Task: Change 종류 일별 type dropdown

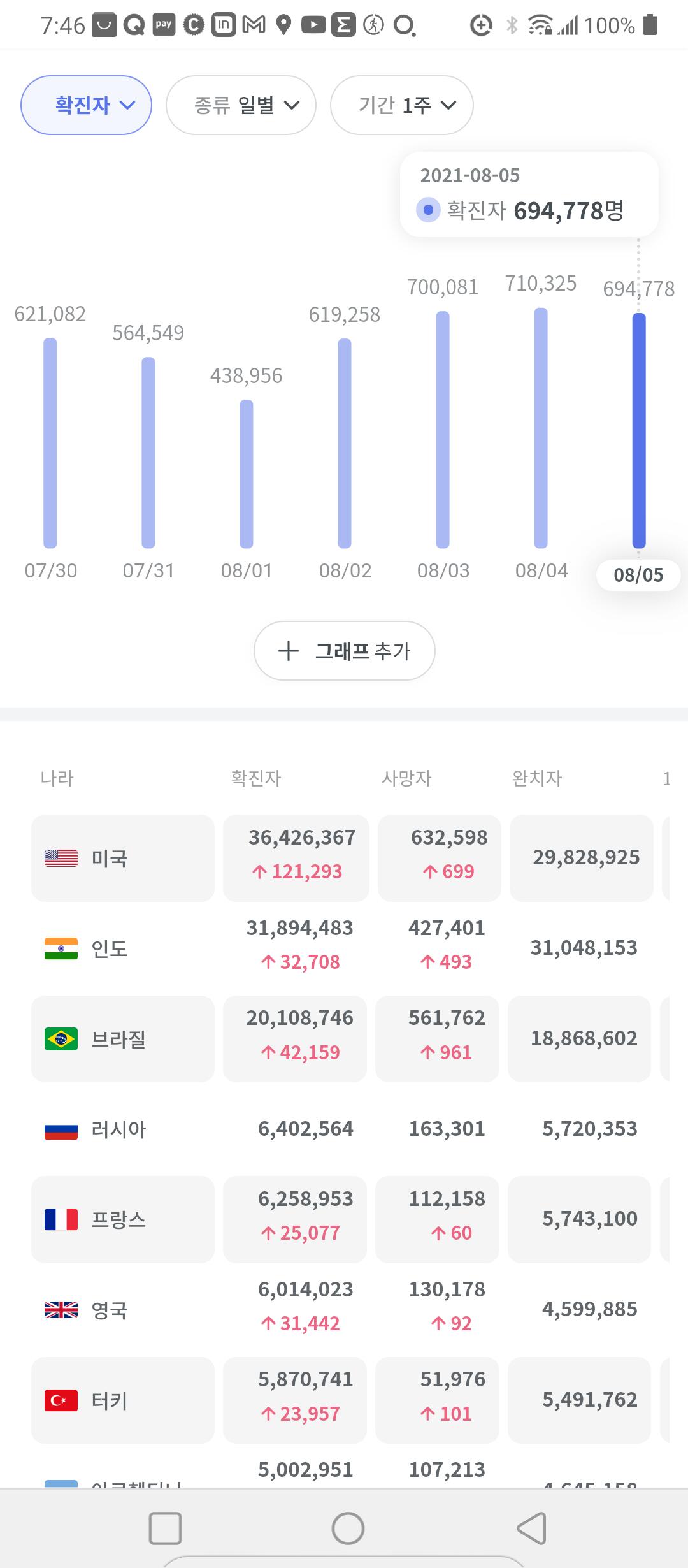Action: point(241,105)
